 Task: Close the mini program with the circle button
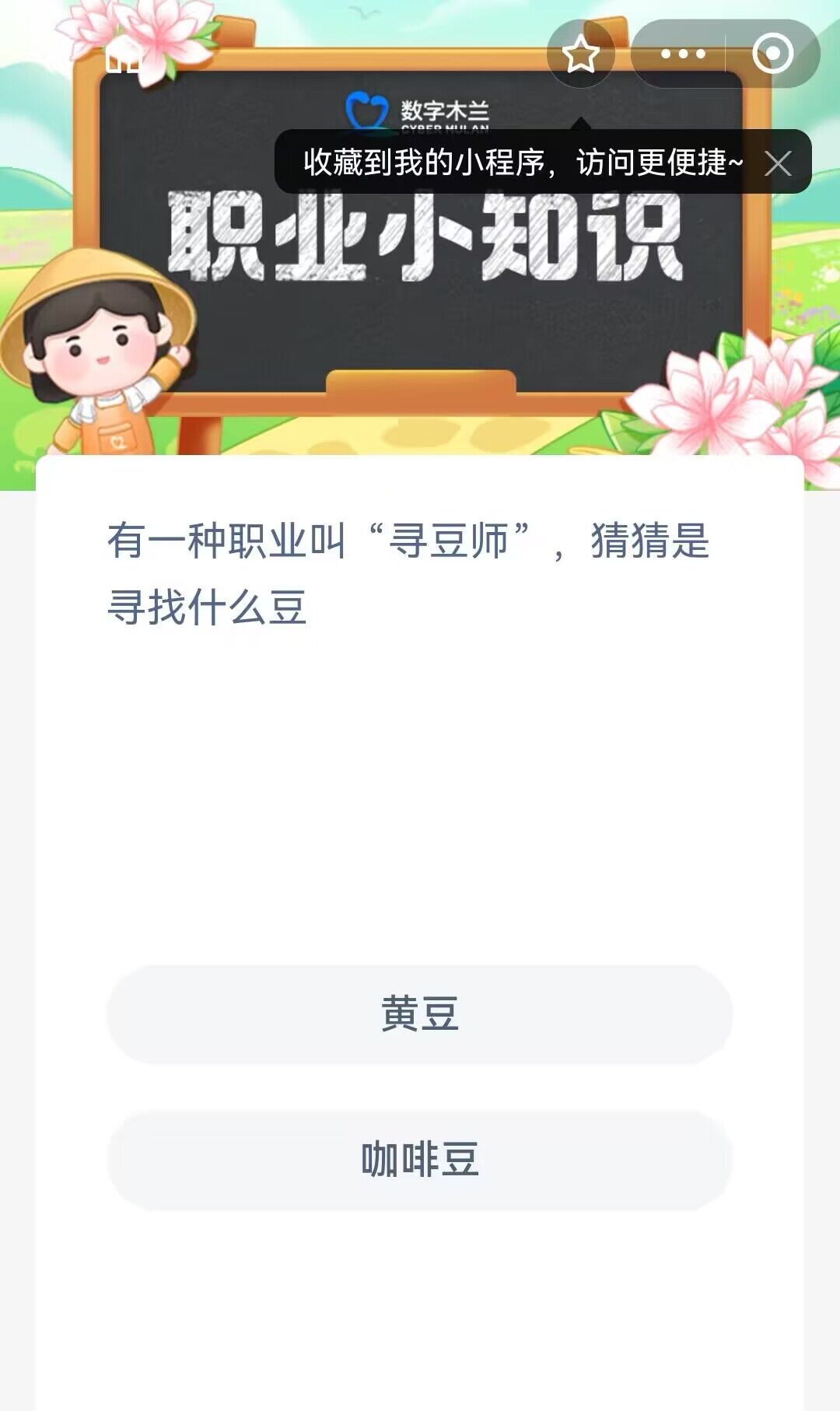pos(772,54)
